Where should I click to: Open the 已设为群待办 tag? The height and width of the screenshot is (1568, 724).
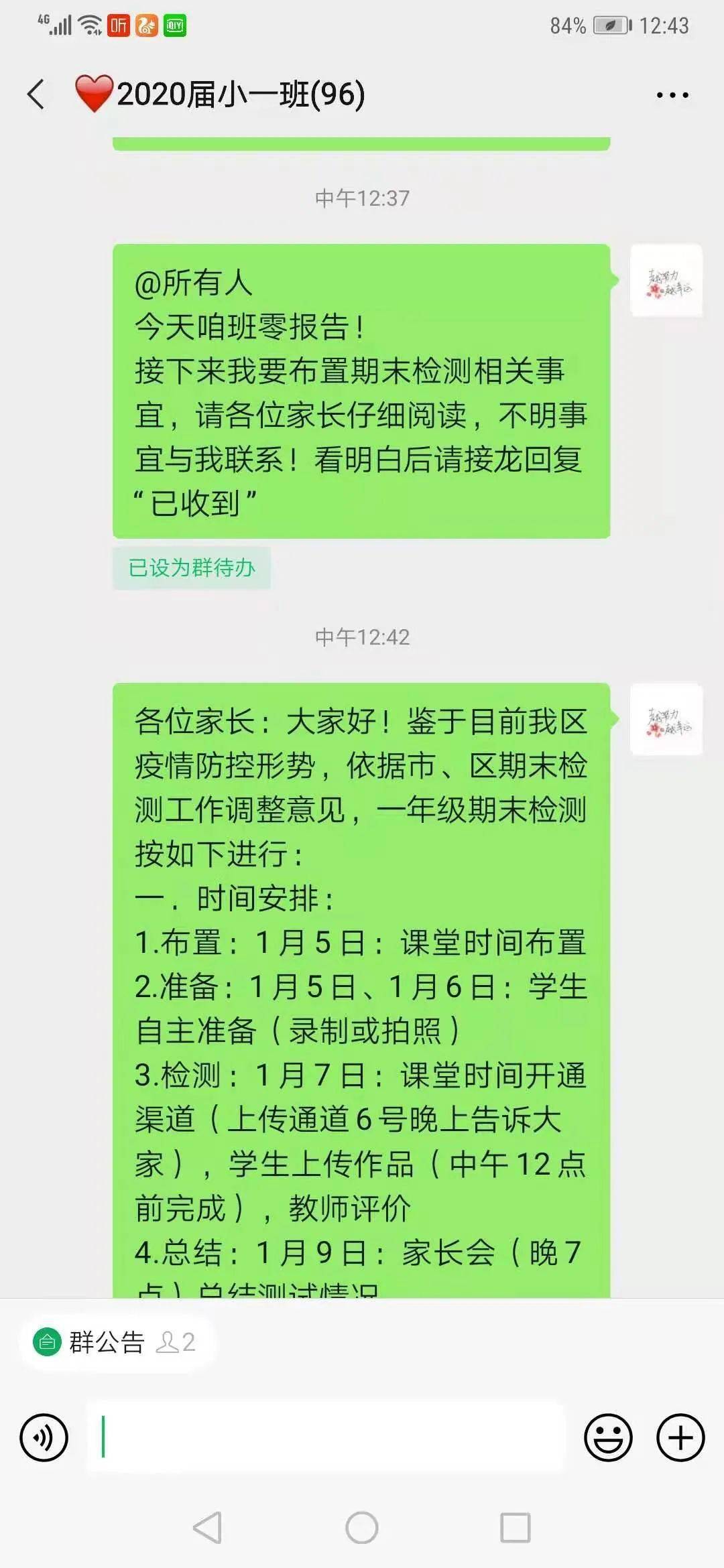tap(192, 568)
